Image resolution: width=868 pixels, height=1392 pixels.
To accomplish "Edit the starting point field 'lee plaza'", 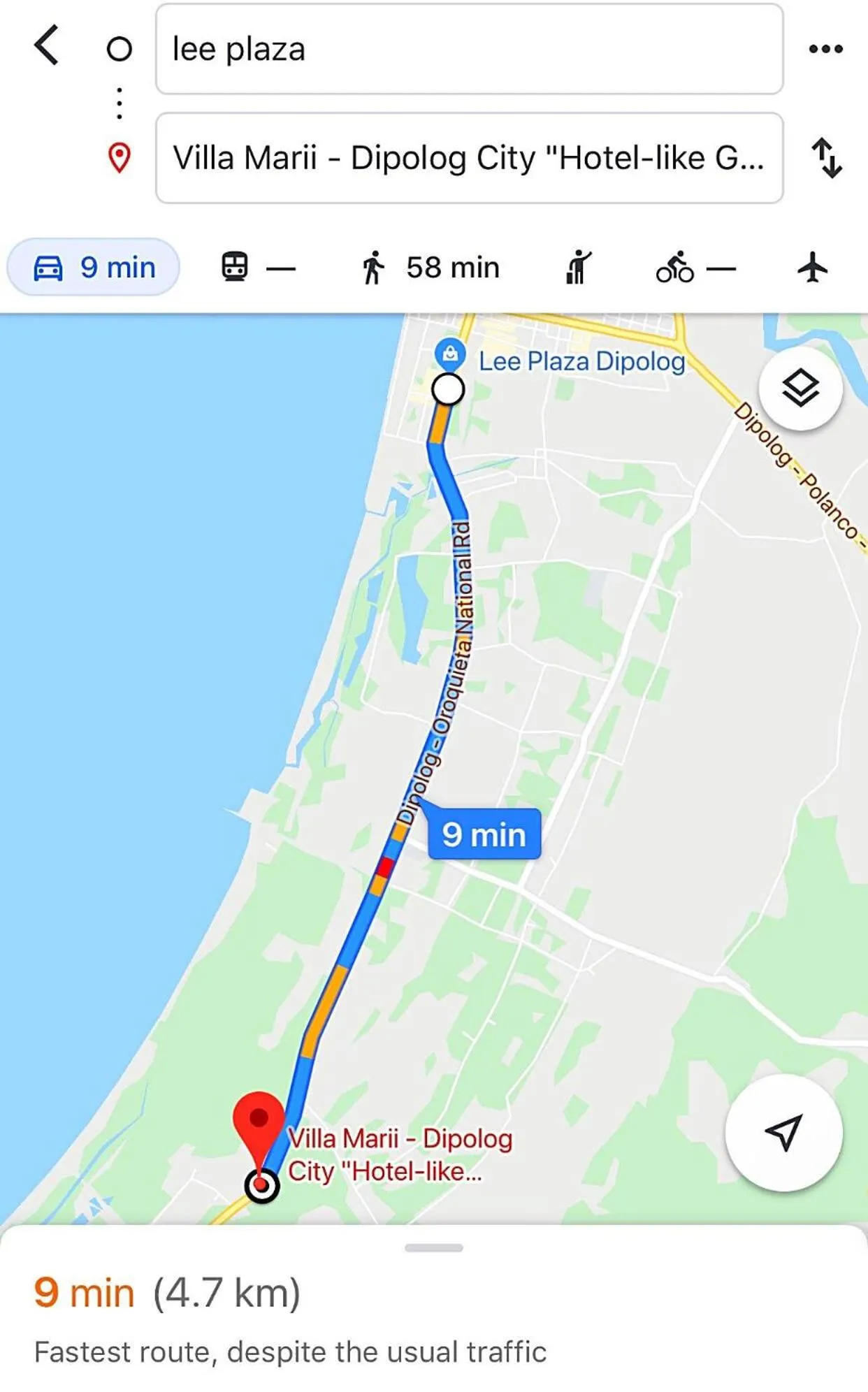I will 468,49.
